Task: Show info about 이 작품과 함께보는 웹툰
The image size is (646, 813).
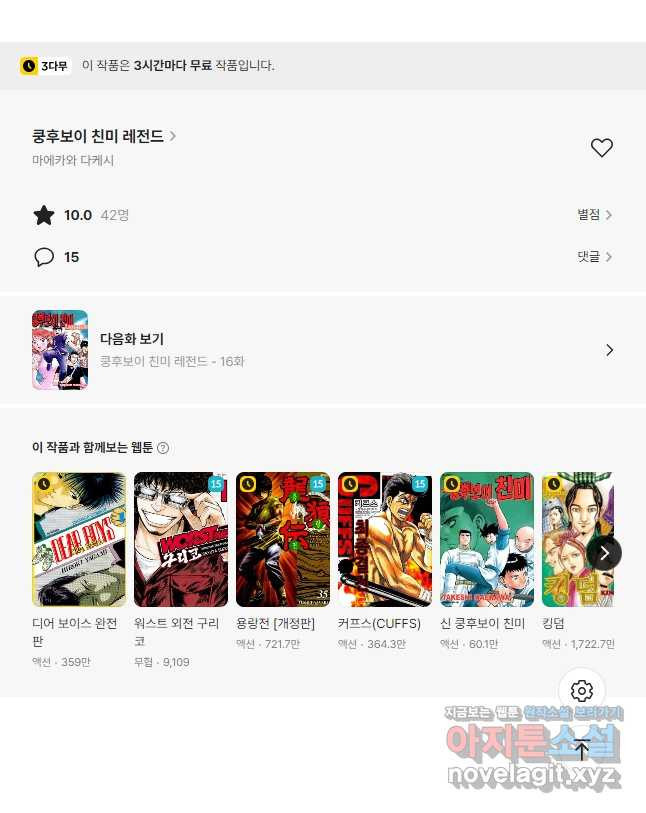Action: coord(163,448)
